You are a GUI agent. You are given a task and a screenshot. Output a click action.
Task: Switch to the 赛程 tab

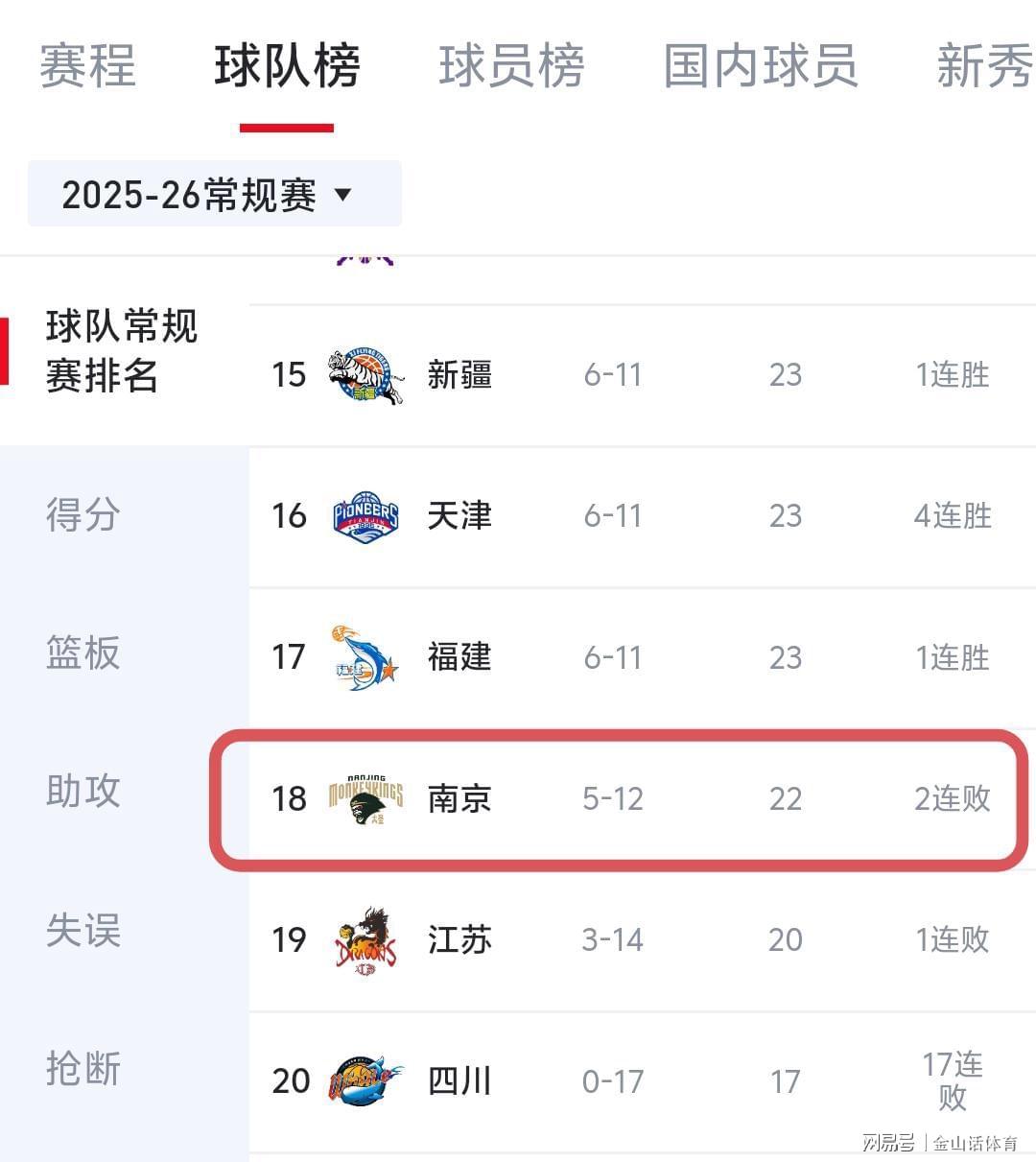87,67
